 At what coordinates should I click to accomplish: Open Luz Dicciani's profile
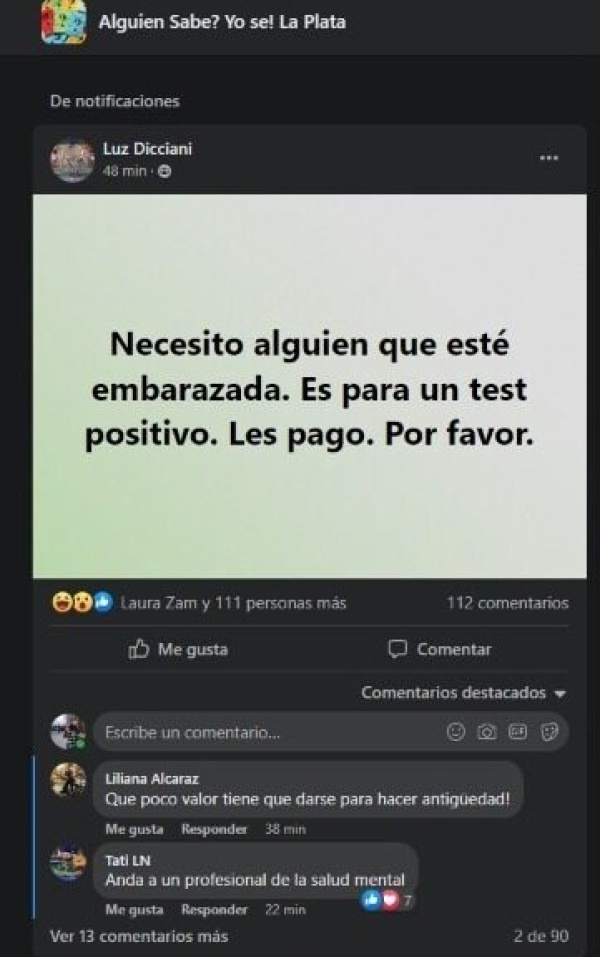pos(147,149)
